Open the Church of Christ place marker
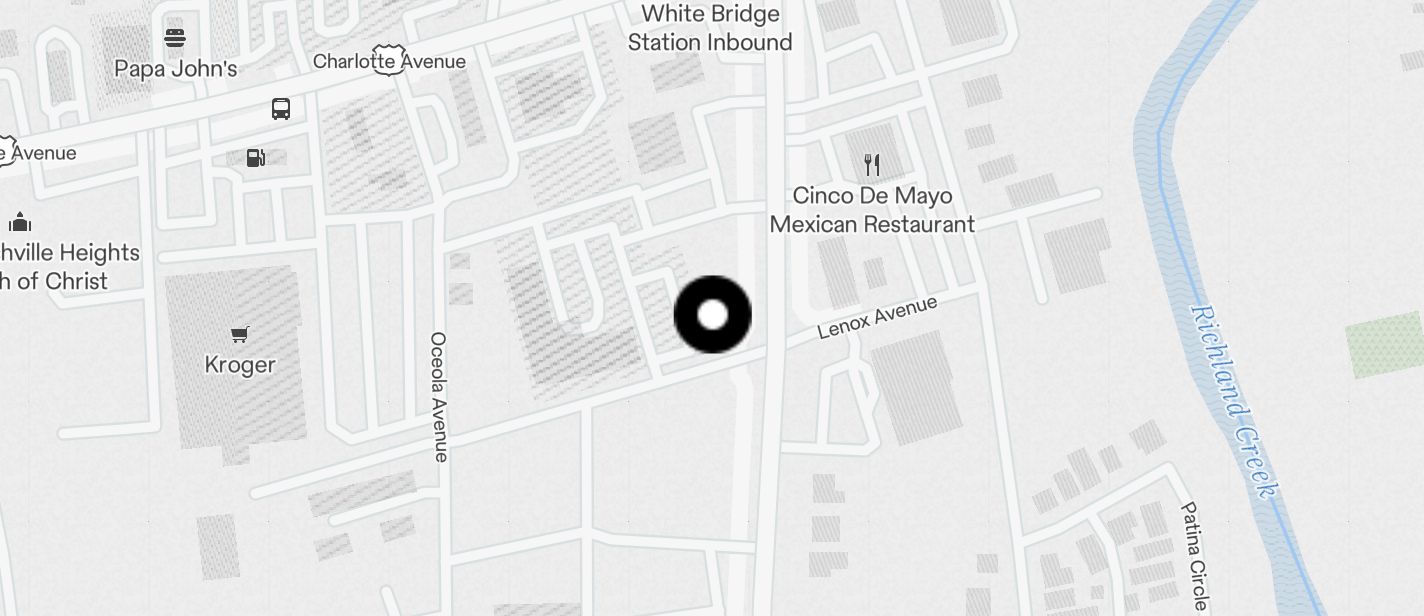Image resolution: width=1424 pixels, height=616 pixels. point(19,222)
